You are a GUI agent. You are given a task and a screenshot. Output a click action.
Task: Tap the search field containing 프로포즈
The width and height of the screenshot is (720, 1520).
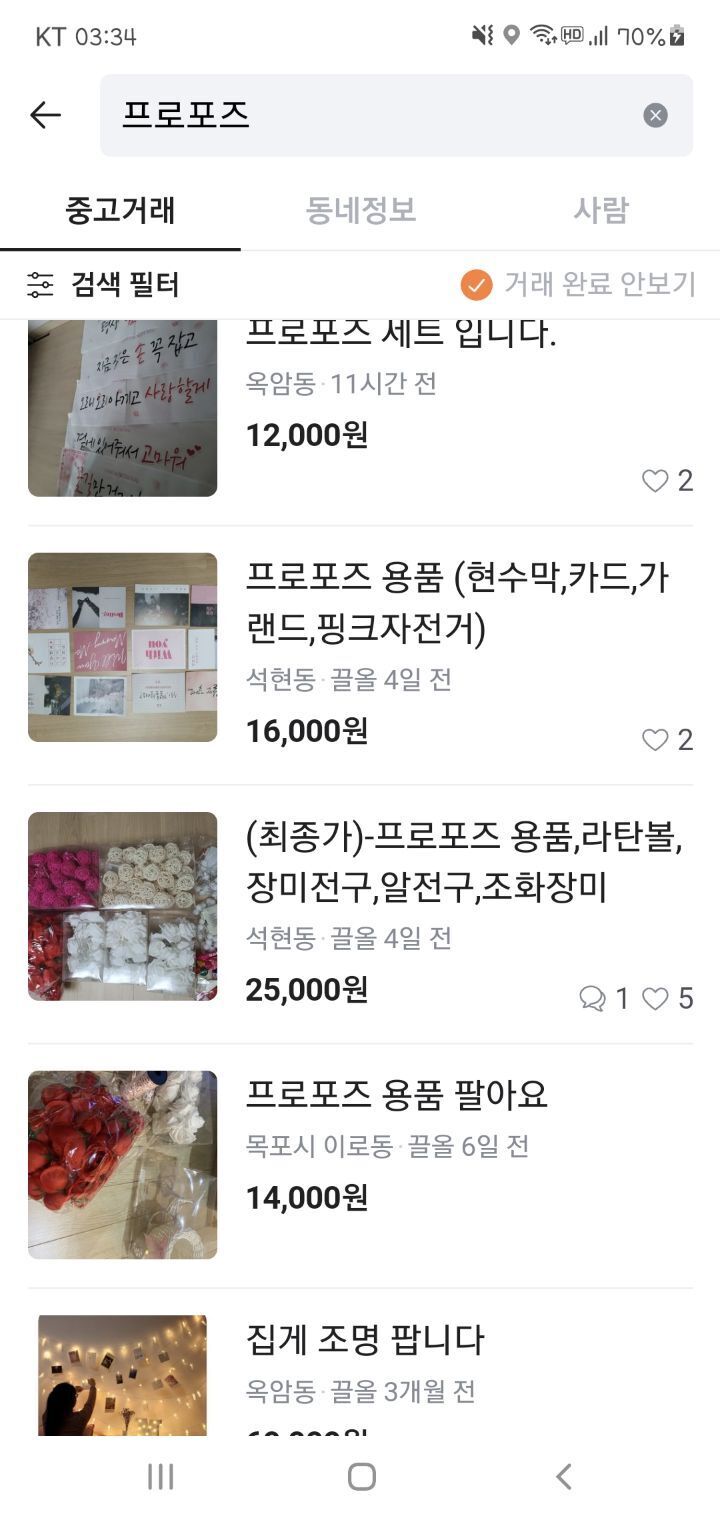click(x=370, y=115)
